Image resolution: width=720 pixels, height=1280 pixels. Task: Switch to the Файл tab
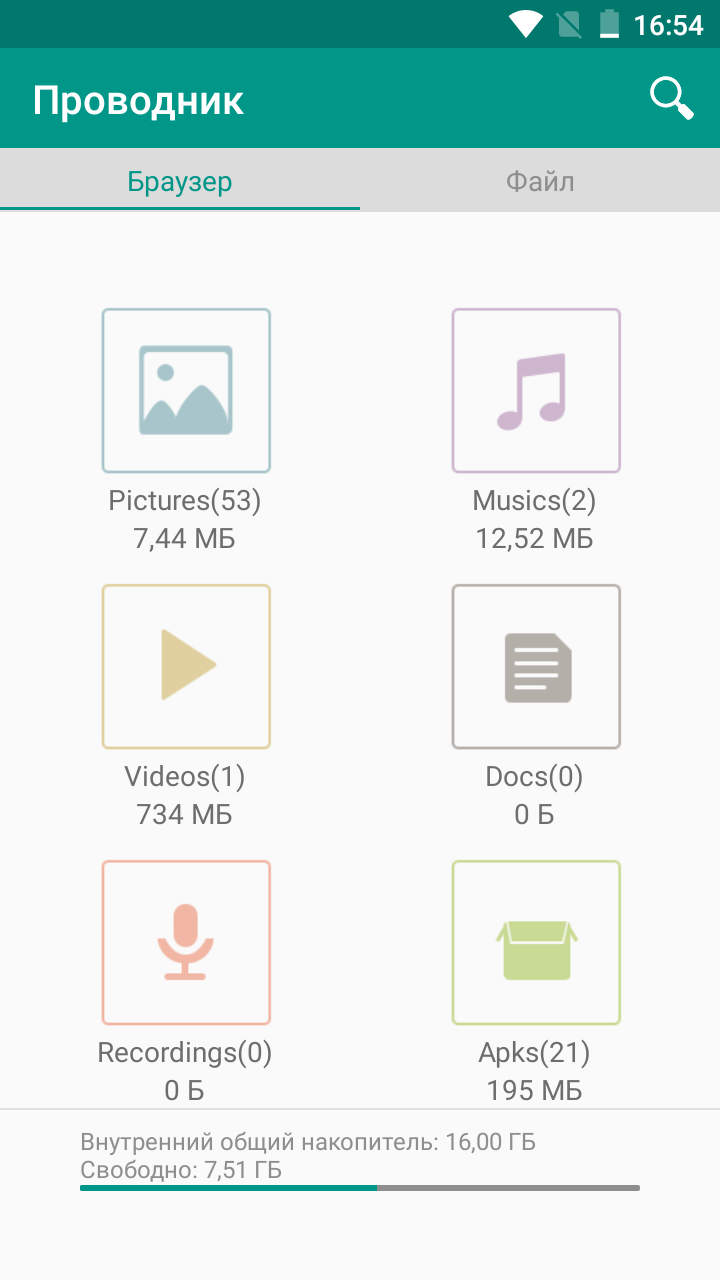tap(540, 181)
